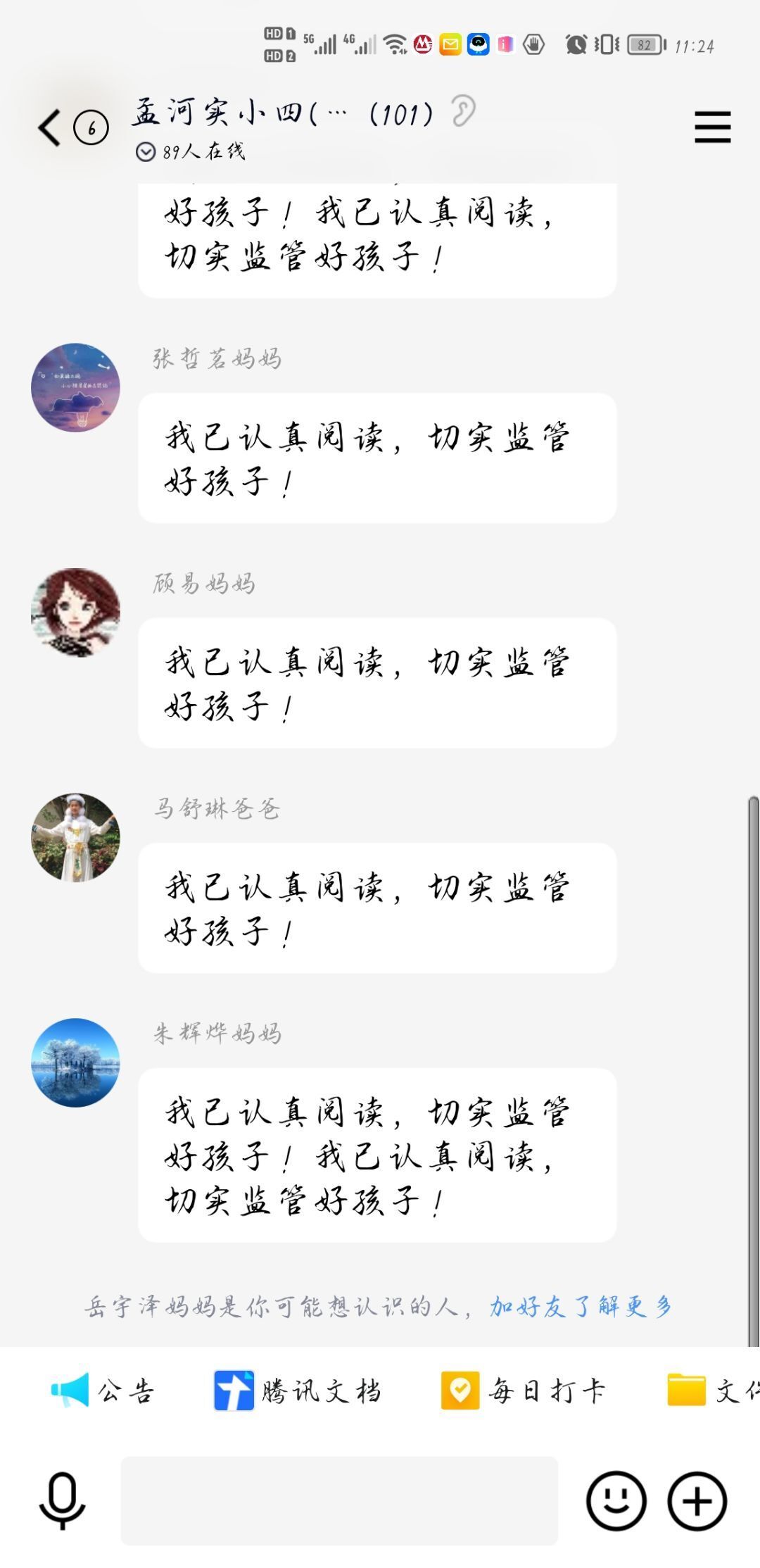Viewport: 760px width, 1568px height.
Task: Go back to the chat list
Action: point(50,127)
